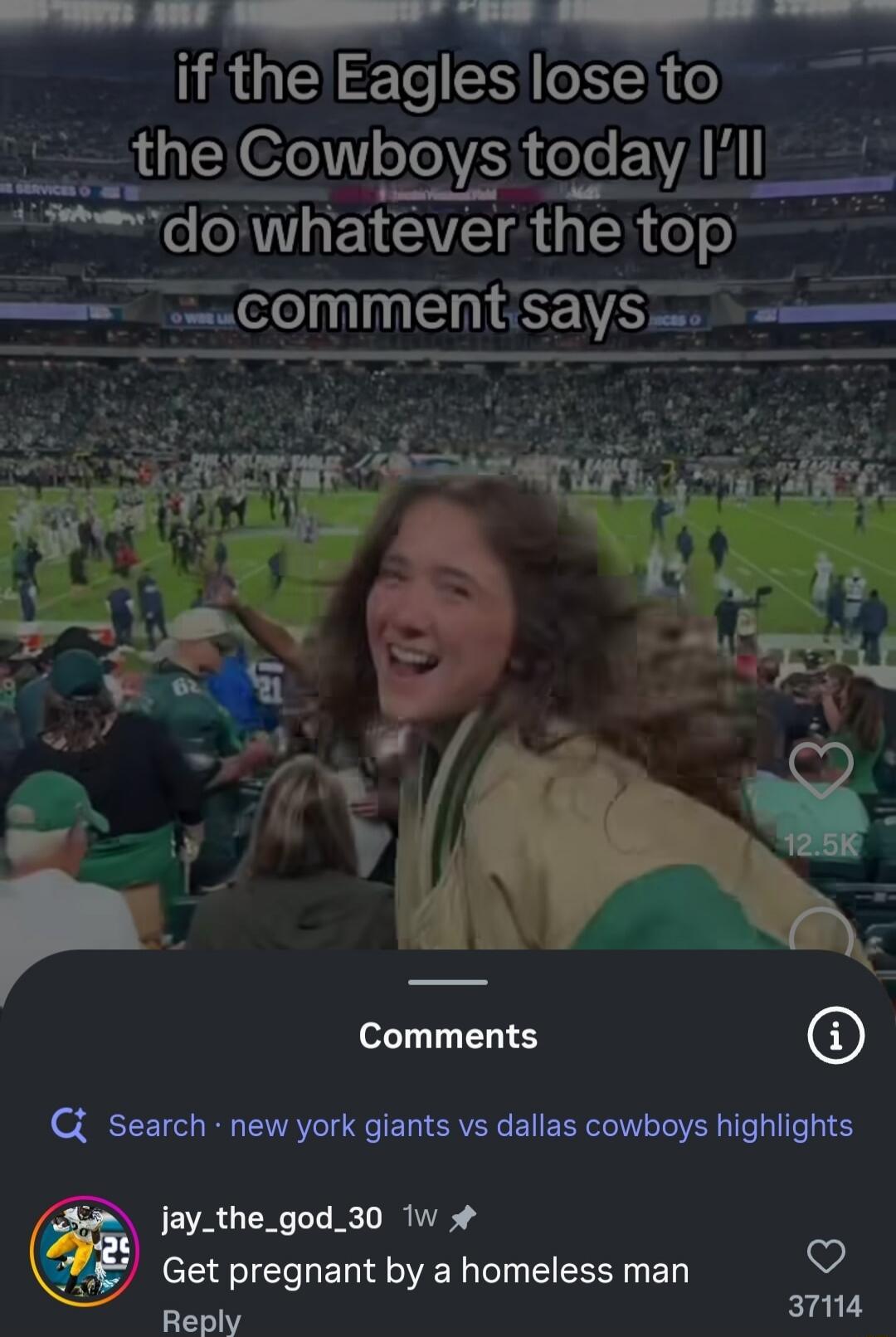The width and height of the screenshot is (896, 1337).
Task: Like jay_the_god_30's comment
Action: tap(825, 1256)
